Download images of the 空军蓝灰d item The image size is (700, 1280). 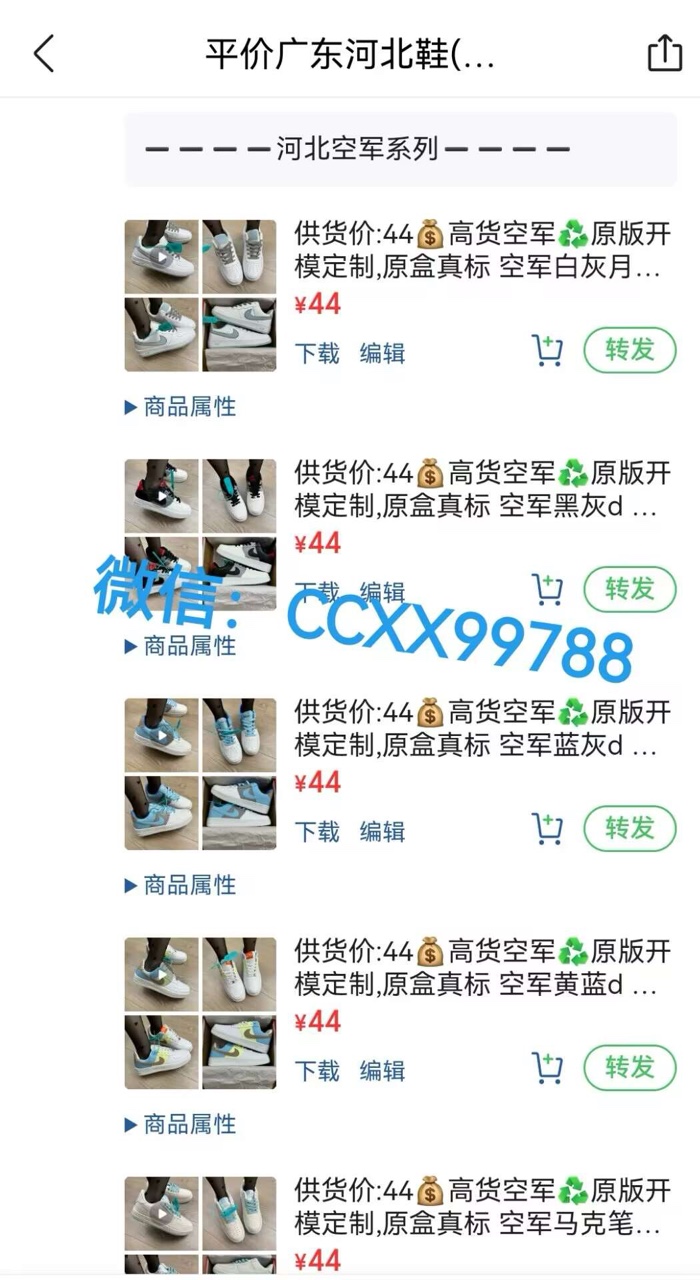pos(317,831)
